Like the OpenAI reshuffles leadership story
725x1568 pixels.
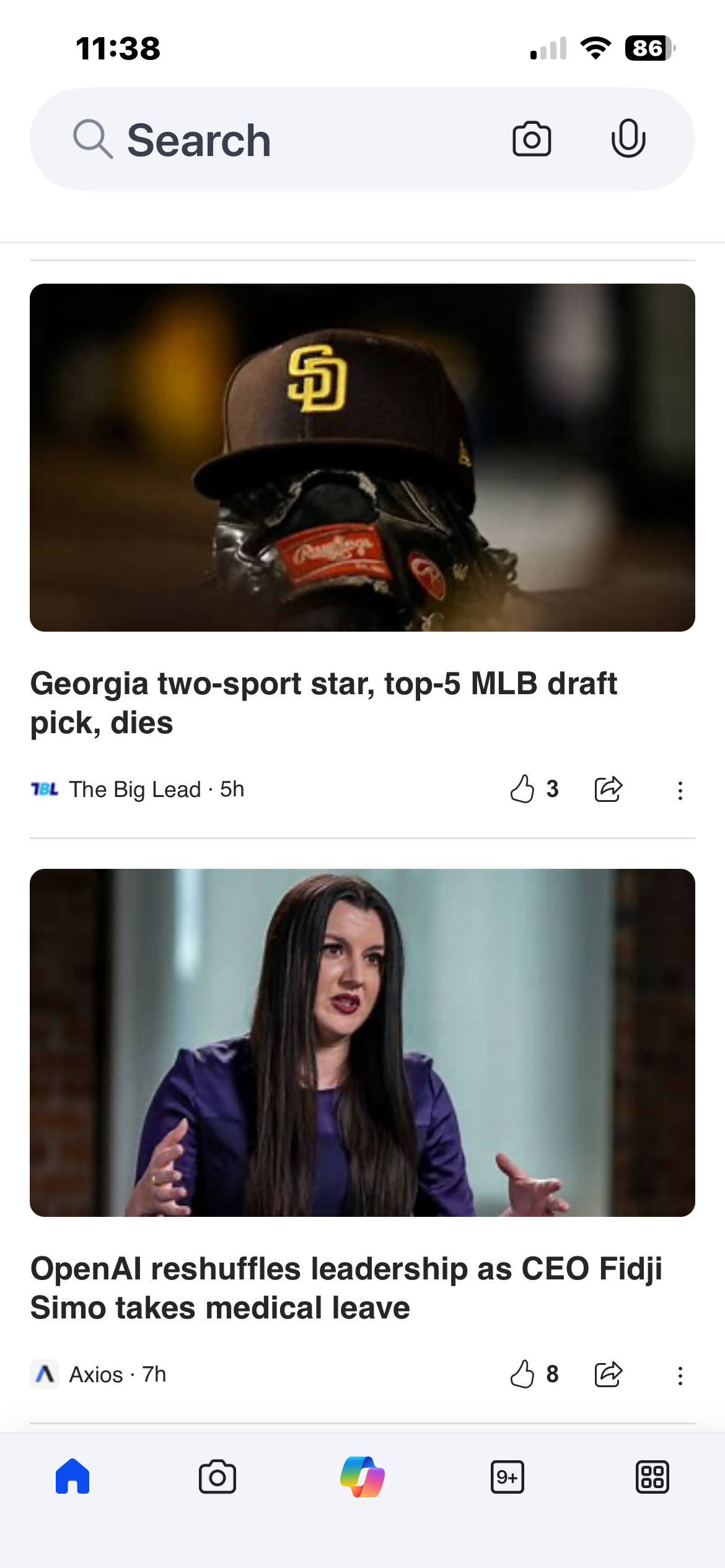tap(522, 1374)
